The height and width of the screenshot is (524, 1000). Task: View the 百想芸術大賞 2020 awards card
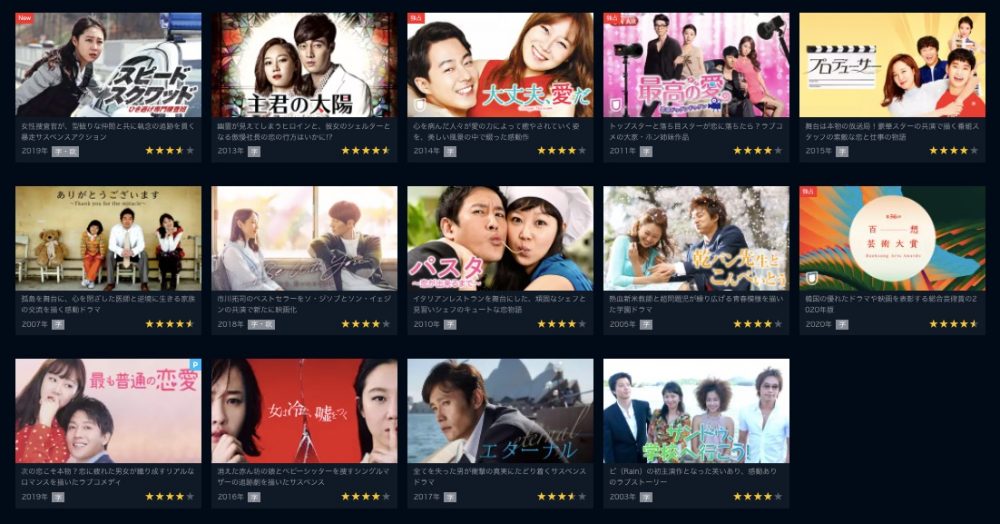892,238
